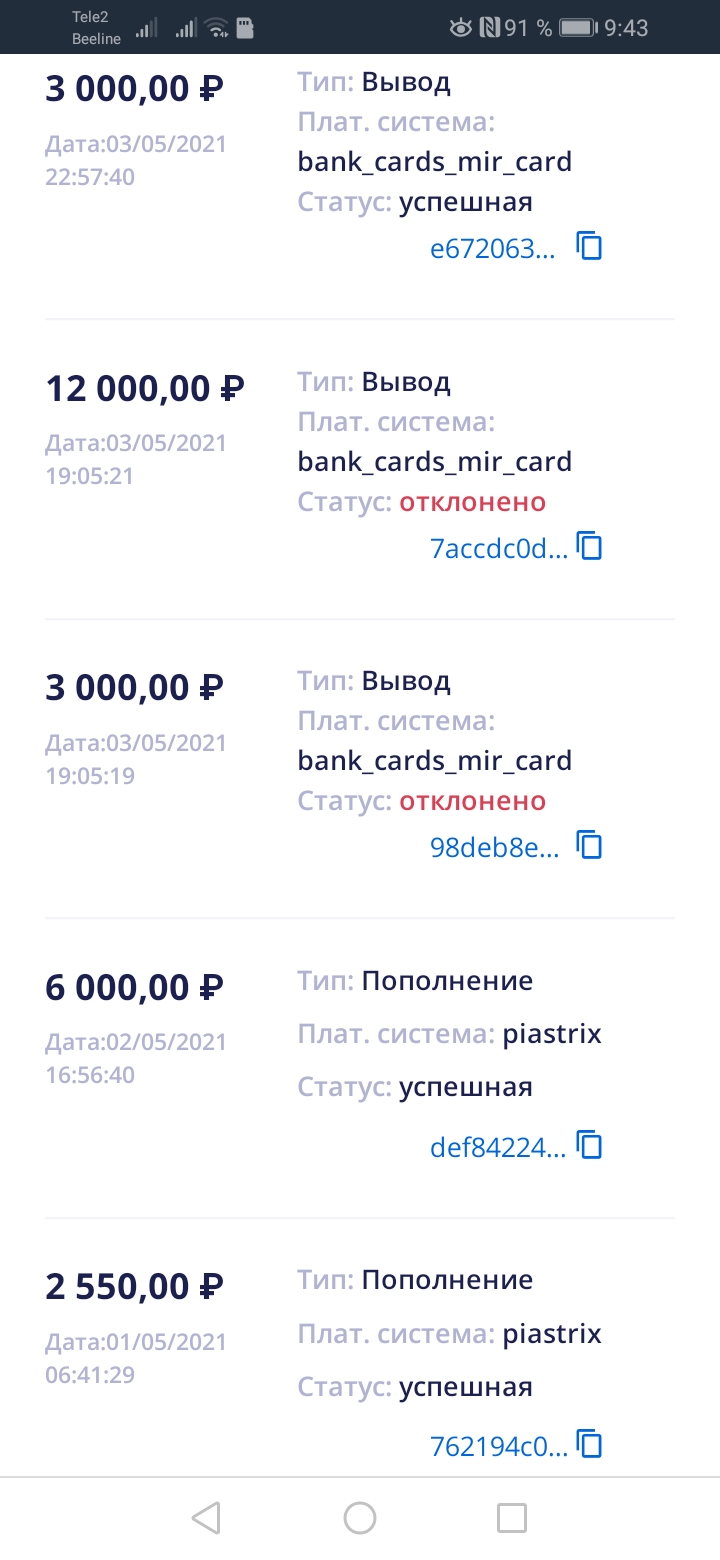Copy transaction ID 762194c0
This screenshot has width=720, height=1560.
click(590, 1445)
